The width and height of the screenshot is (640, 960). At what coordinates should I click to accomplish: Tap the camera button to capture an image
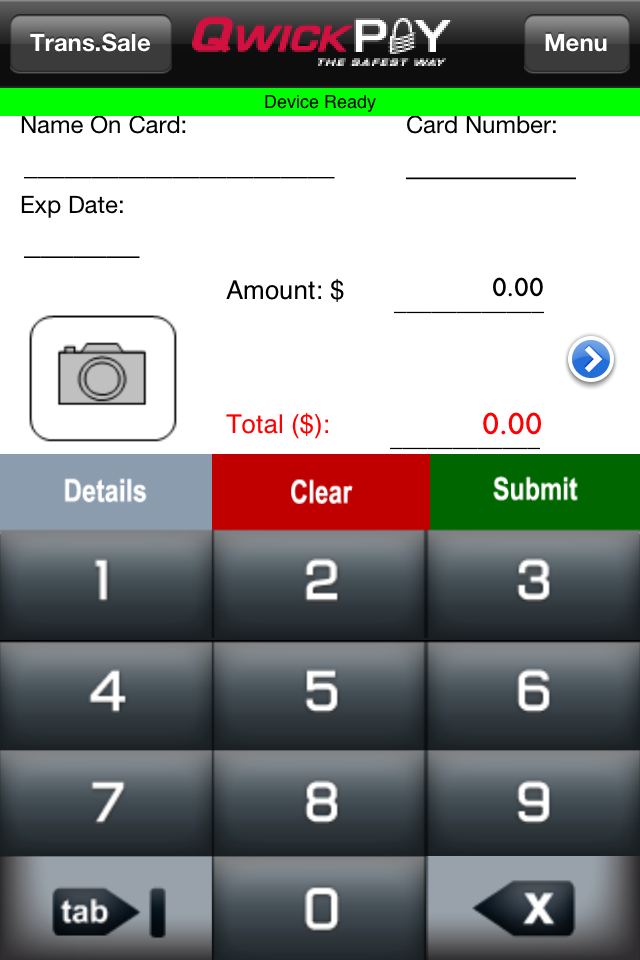click(x=103, y=378)
